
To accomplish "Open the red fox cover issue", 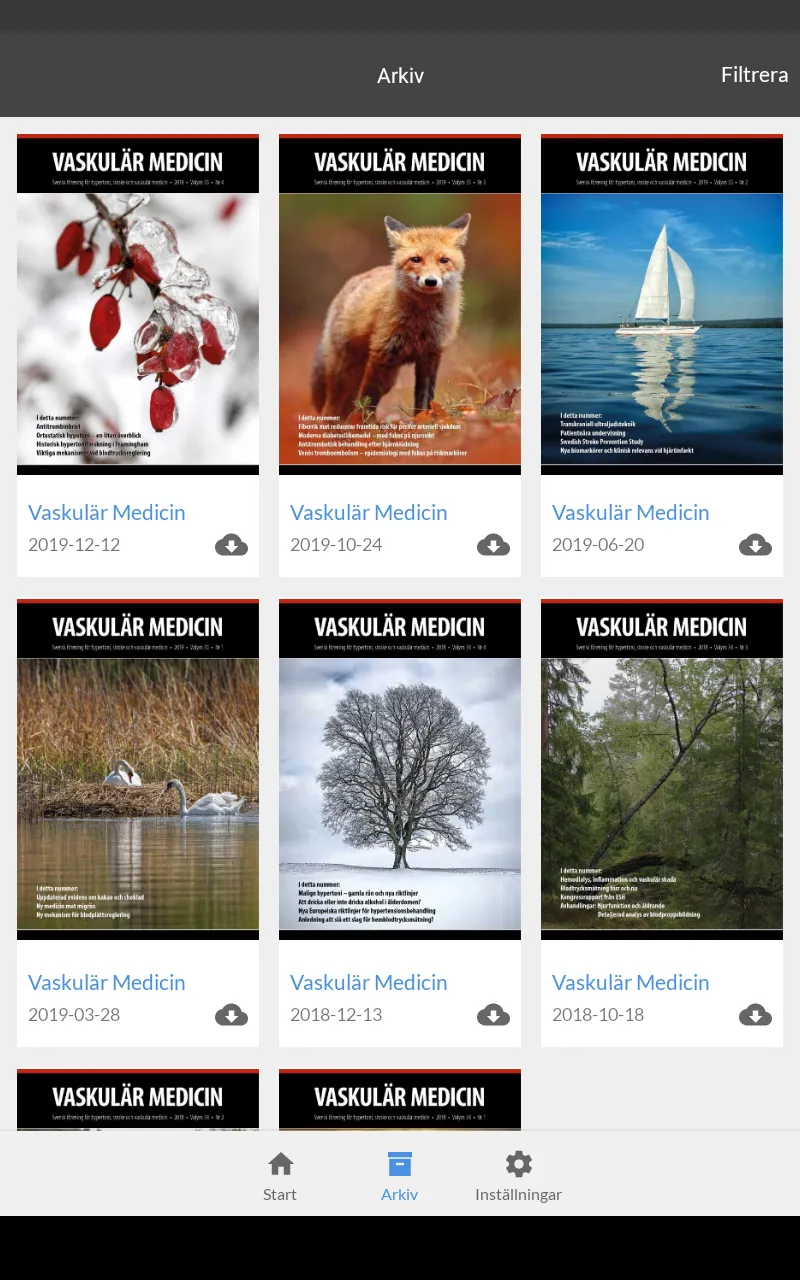I will click(400, 305).
